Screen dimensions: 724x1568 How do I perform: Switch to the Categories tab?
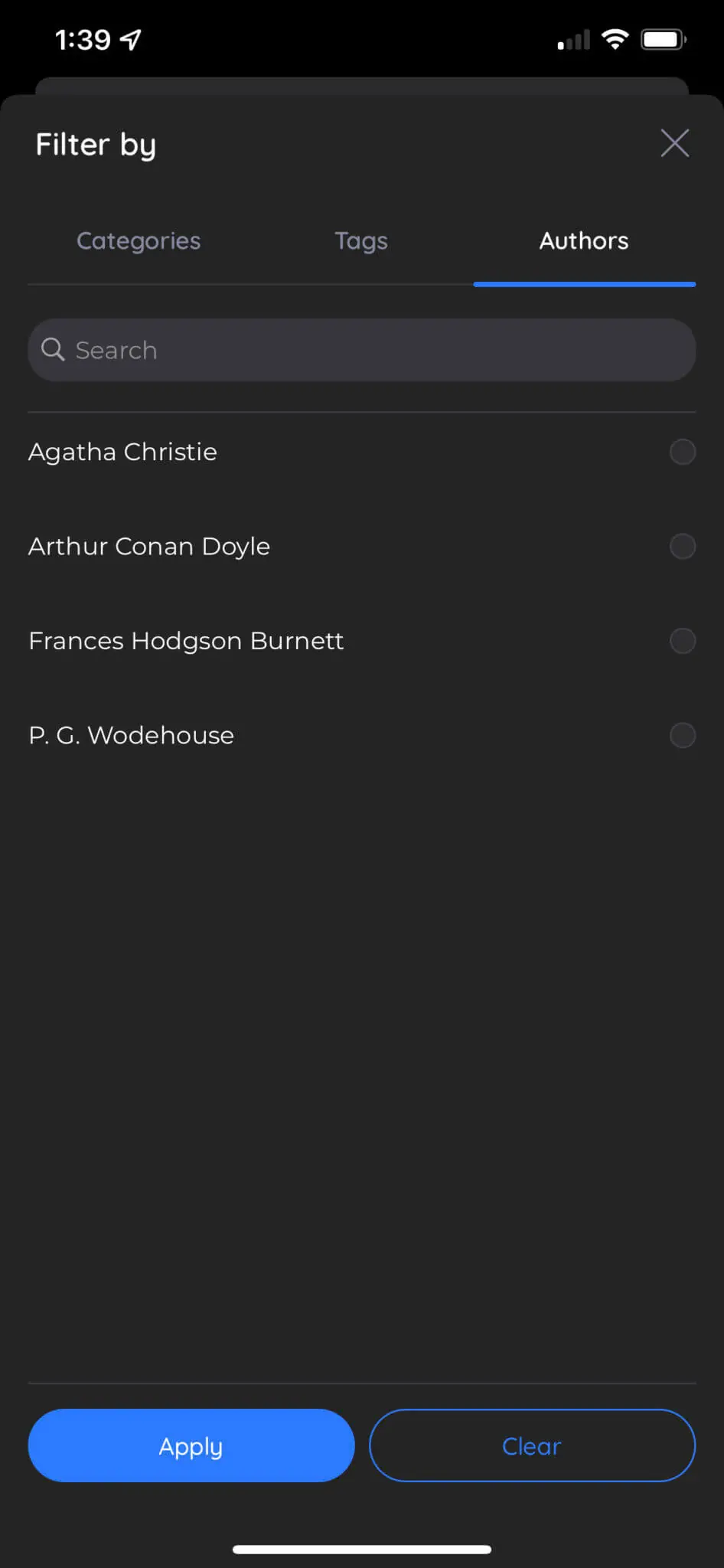point(139,241)
